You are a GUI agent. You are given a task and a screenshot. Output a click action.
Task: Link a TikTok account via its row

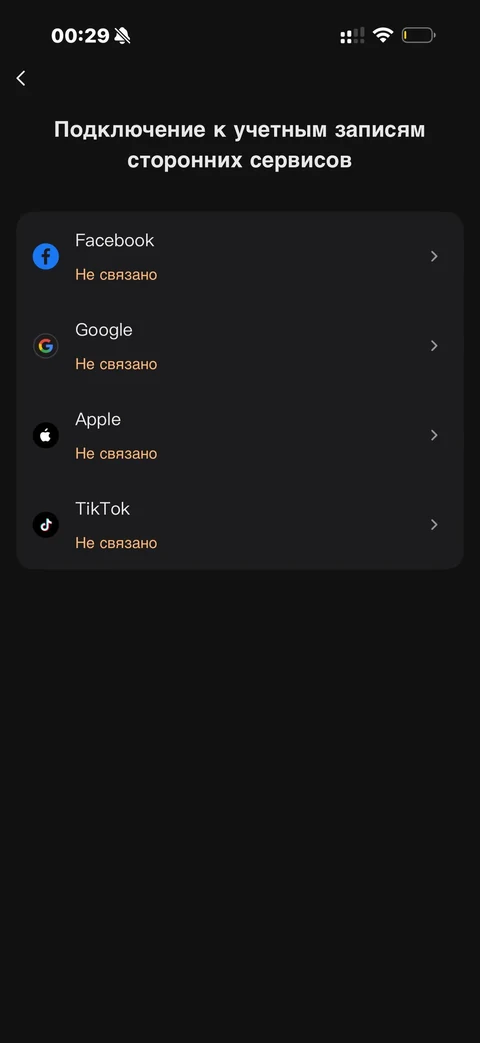(x=240, y=525)
